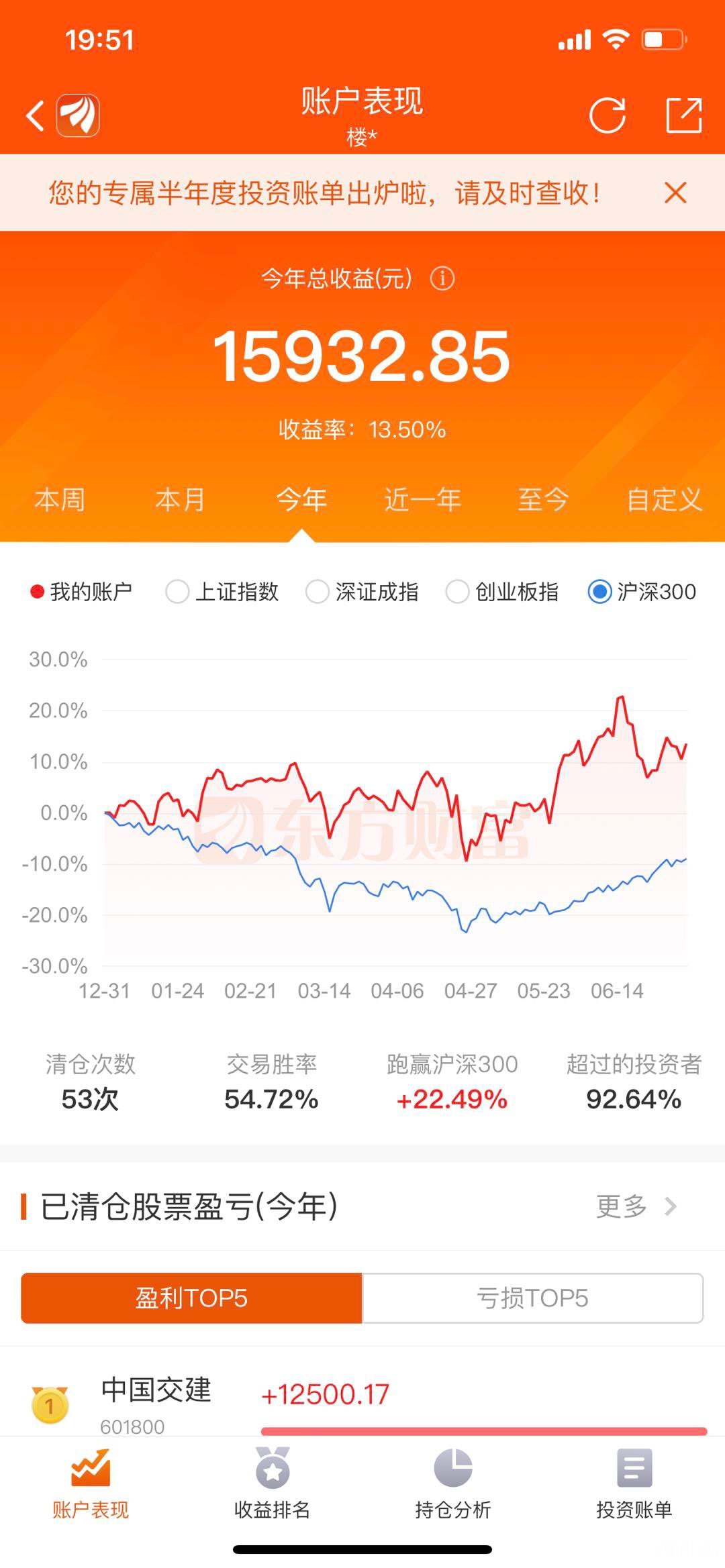Viewport: 725px width, 1568px height.
Task: Select the 至今 period tab
Action: point(543,500)
